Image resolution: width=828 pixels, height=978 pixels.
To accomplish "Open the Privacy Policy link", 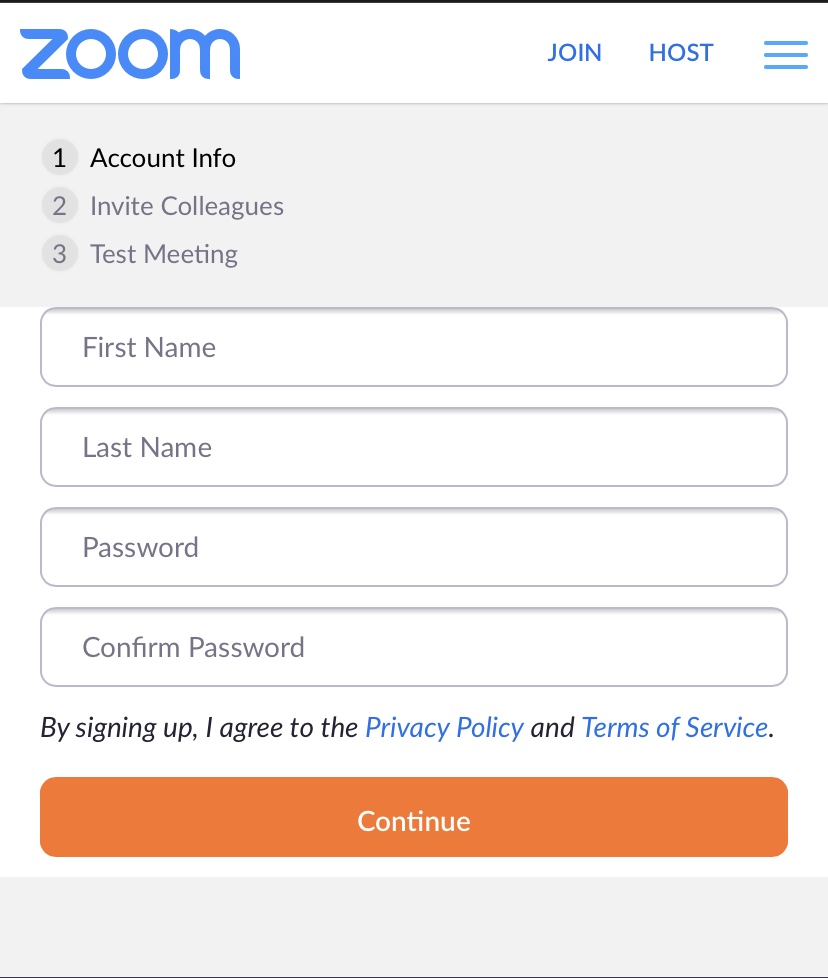I will point(444,727).
